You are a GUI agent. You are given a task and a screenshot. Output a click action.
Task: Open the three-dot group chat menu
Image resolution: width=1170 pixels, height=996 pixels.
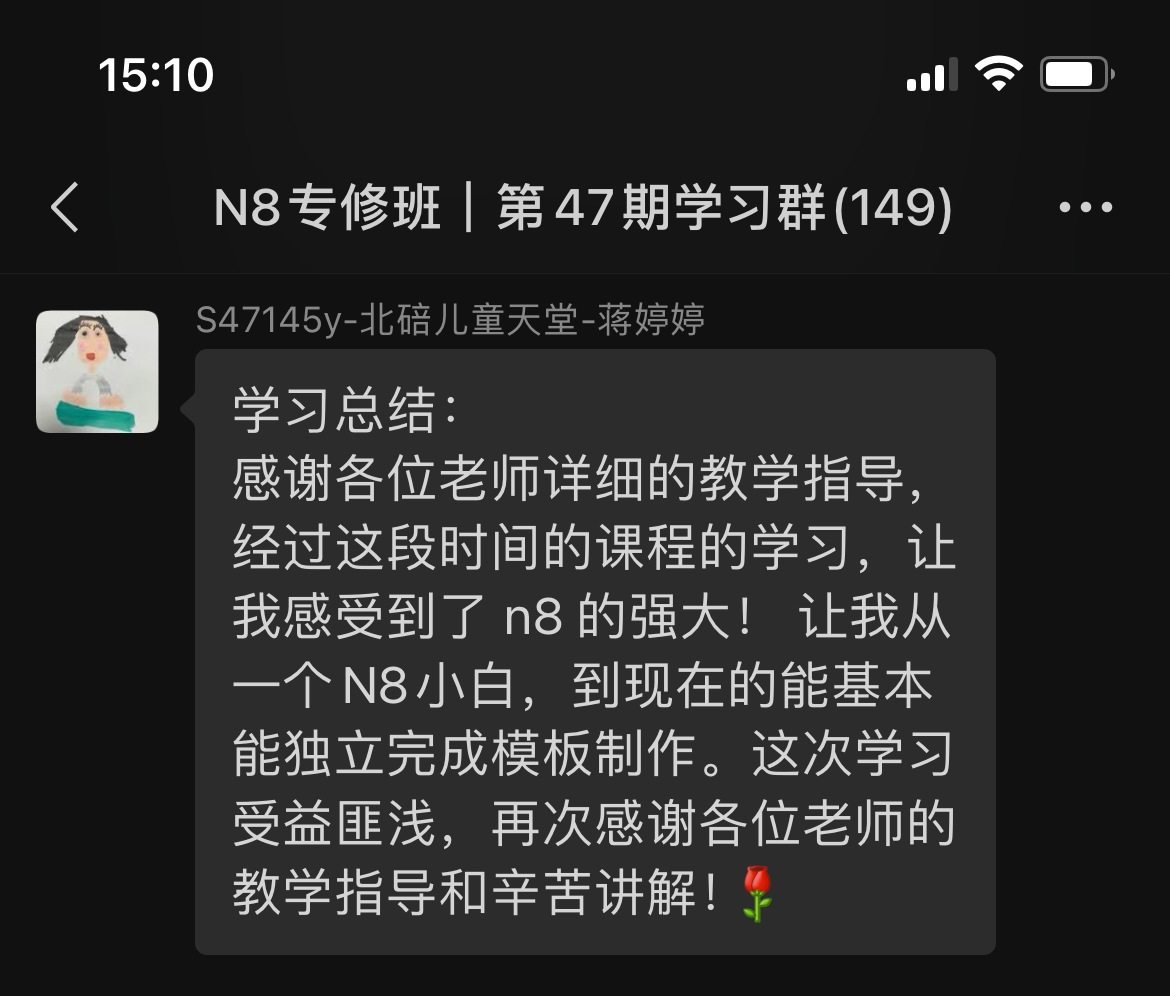coord(1085,208)
